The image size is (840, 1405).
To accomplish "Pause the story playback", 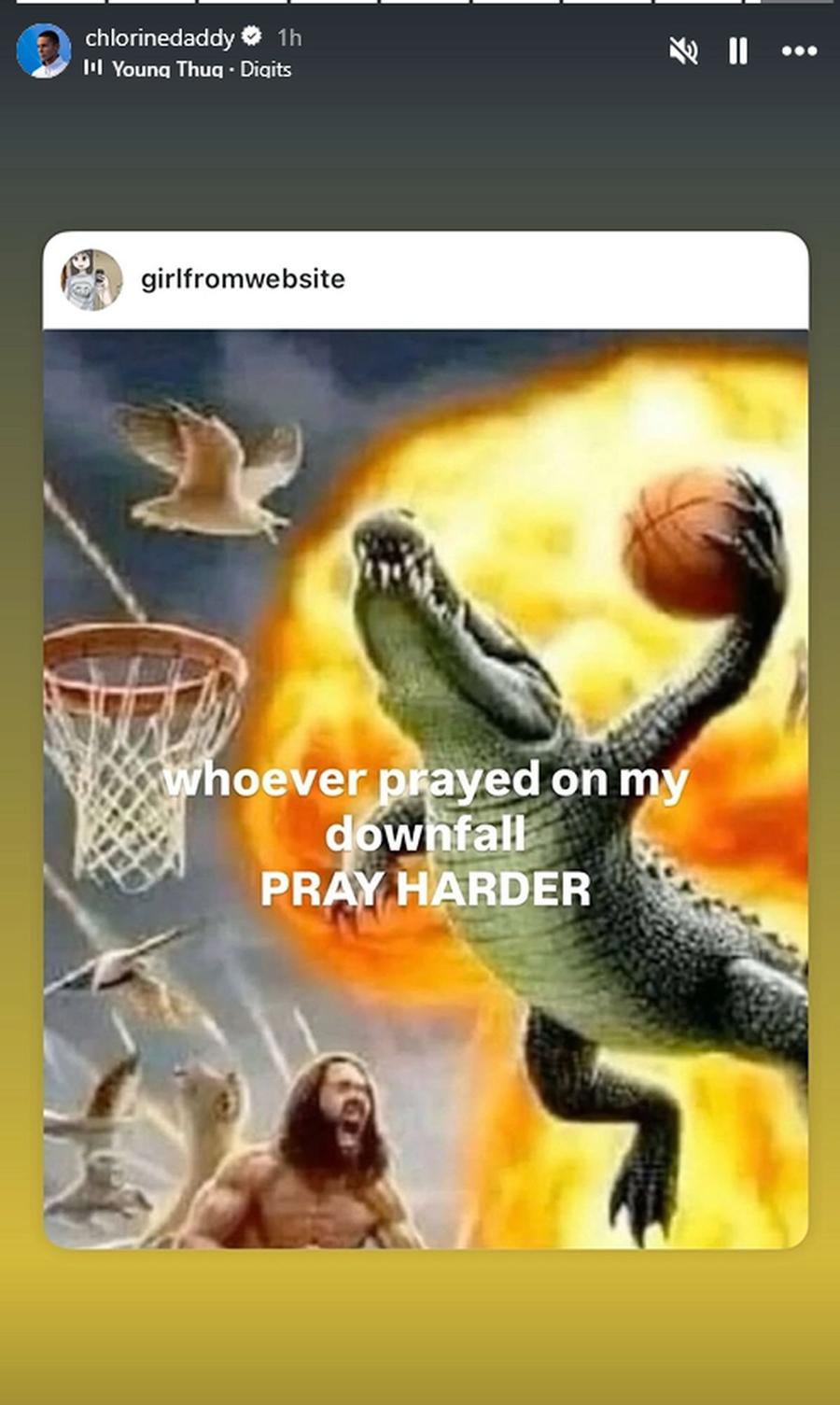I will click(x=738, y=50).
